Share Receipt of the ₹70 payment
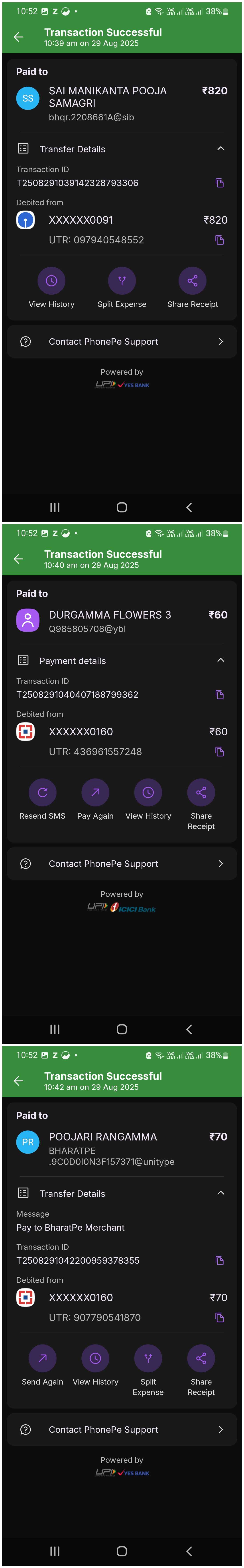The image size is (244, 1568). [x=201, y=1358]
